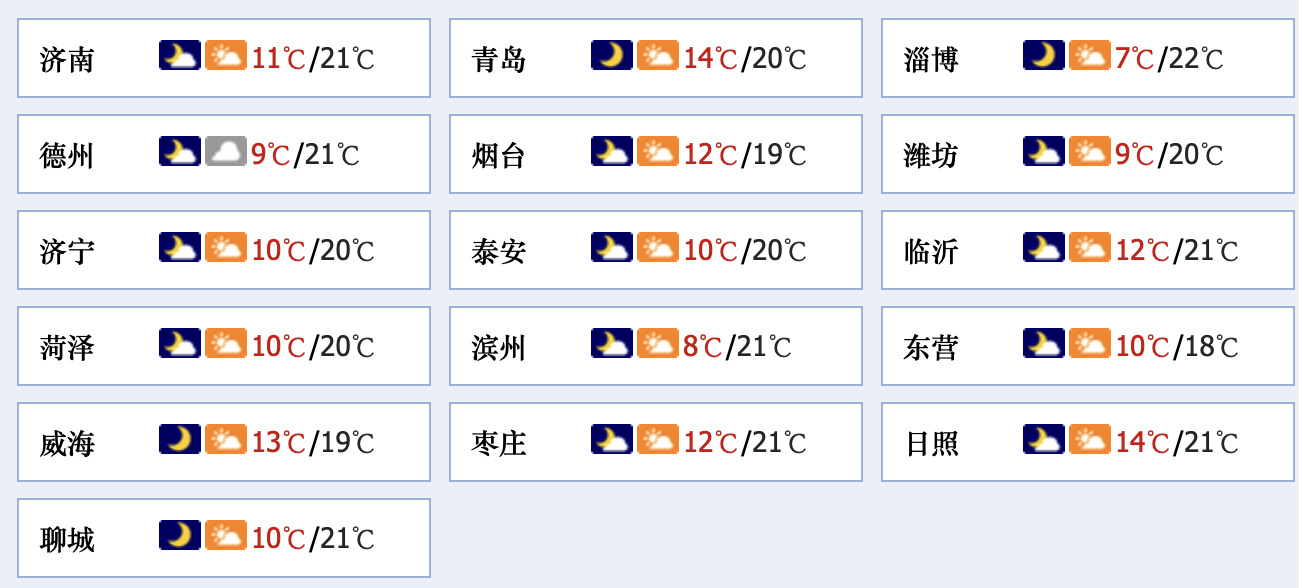This screenshot has height=588, width=1302.
Task: Tap the 临沂 city card
Action: [x=1088, y=250]
